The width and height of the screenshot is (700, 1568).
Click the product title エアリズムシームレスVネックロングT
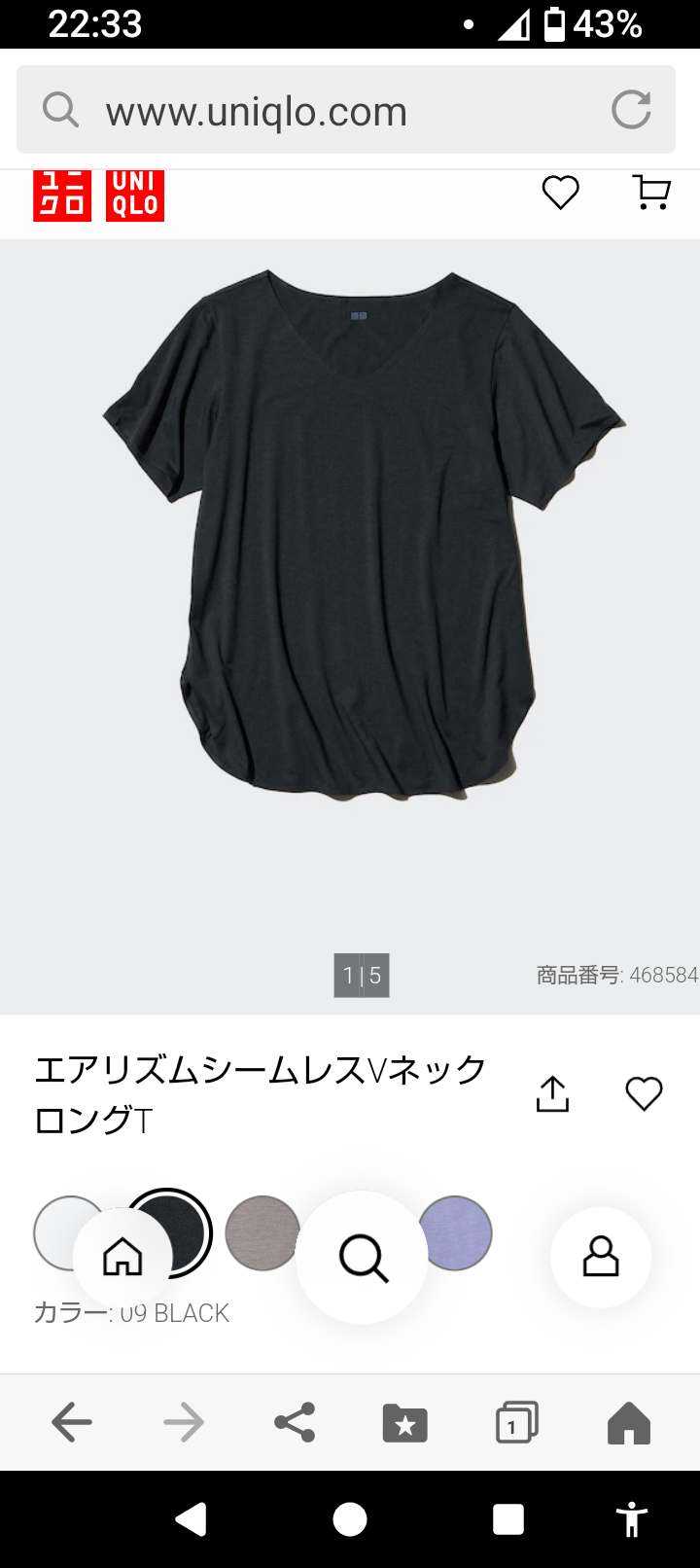click(x=258, y=1091)
